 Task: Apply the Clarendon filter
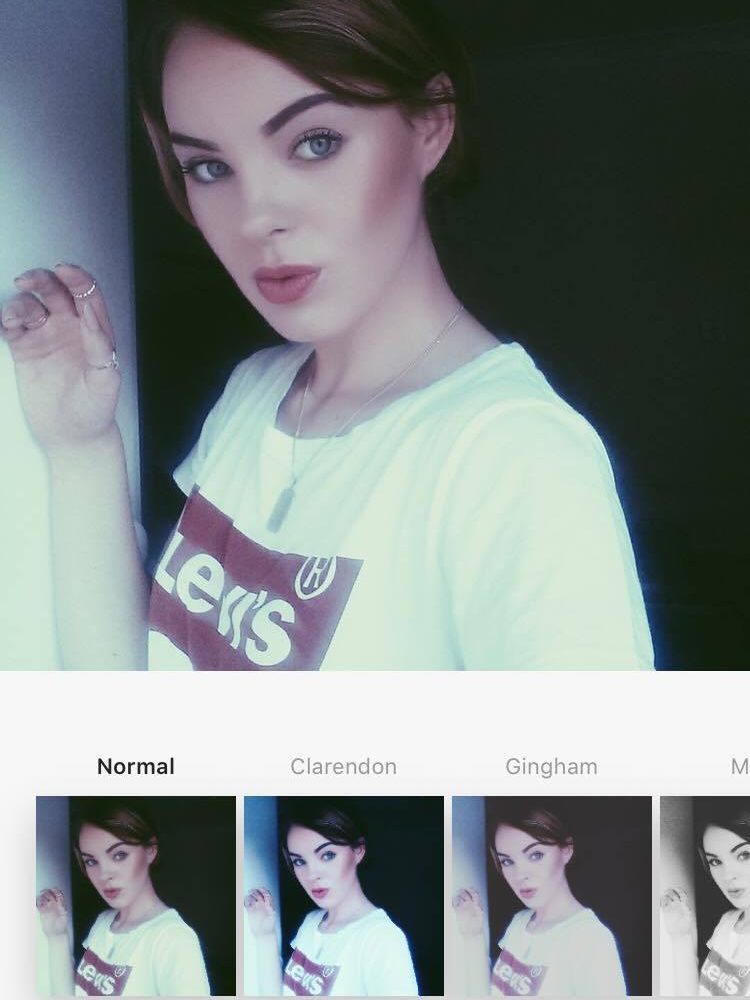(344, 895)
